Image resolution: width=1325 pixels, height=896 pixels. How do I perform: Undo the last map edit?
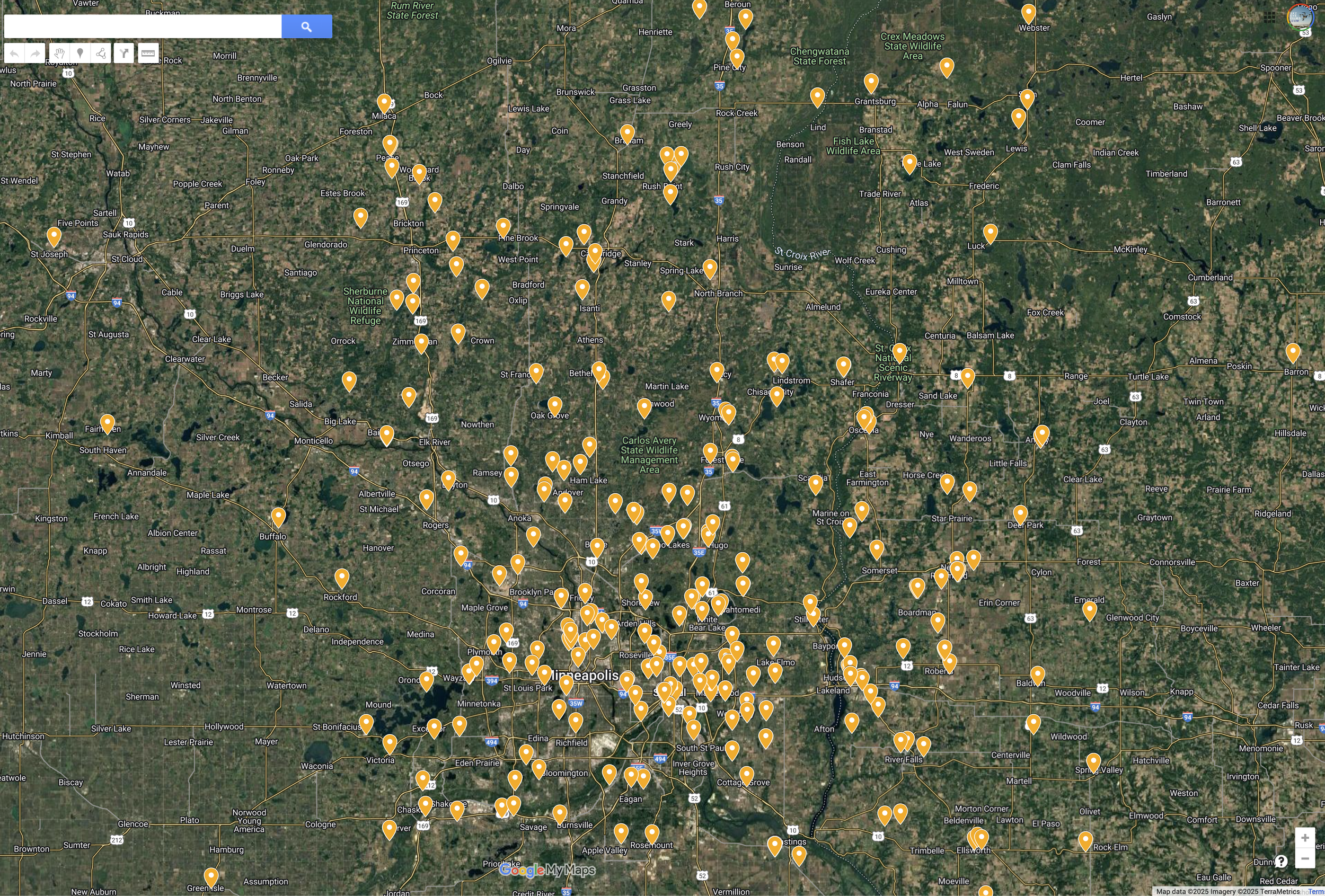14,54
